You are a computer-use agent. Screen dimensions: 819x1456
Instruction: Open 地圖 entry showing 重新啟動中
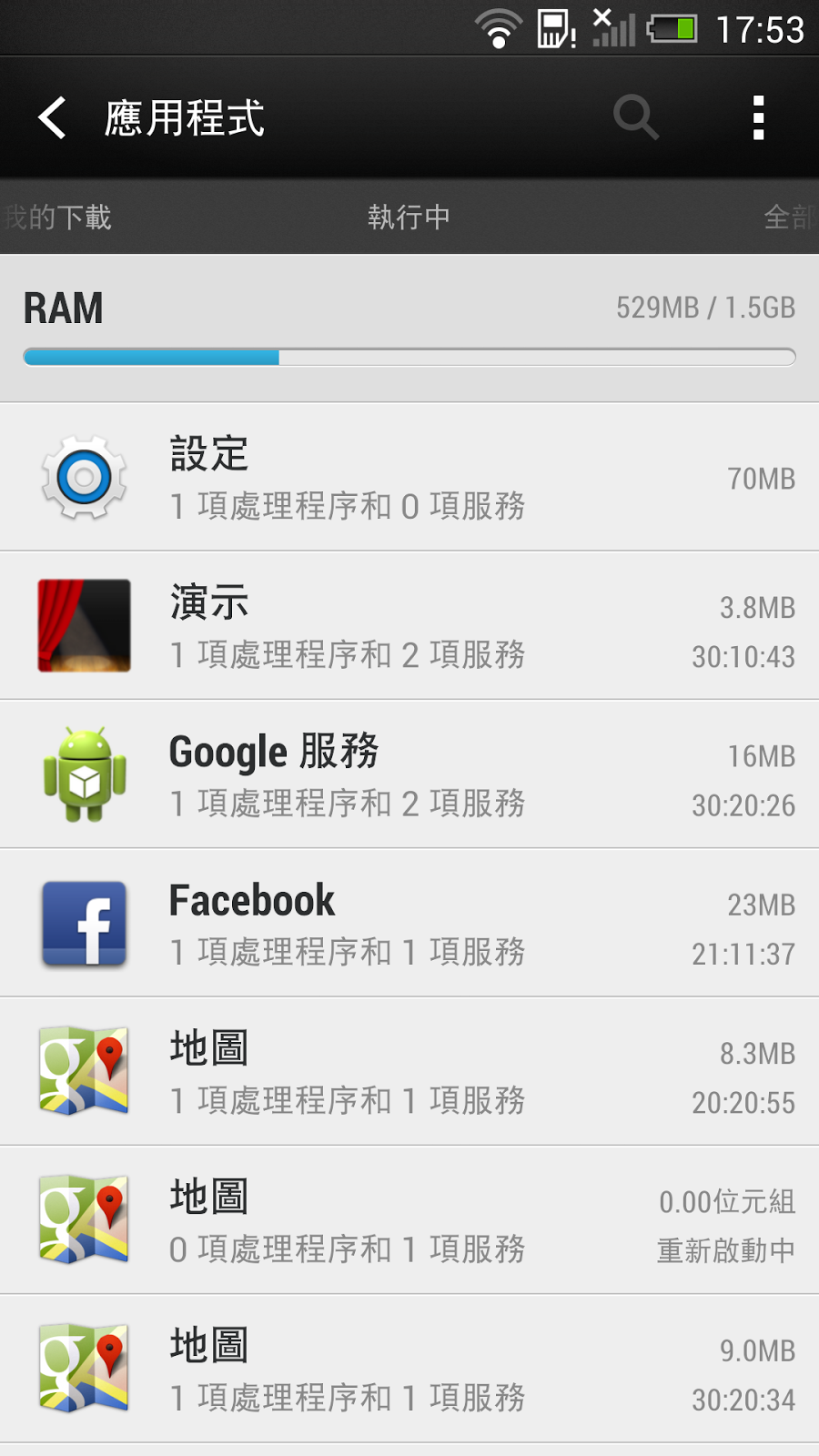tap(409, 1220)
